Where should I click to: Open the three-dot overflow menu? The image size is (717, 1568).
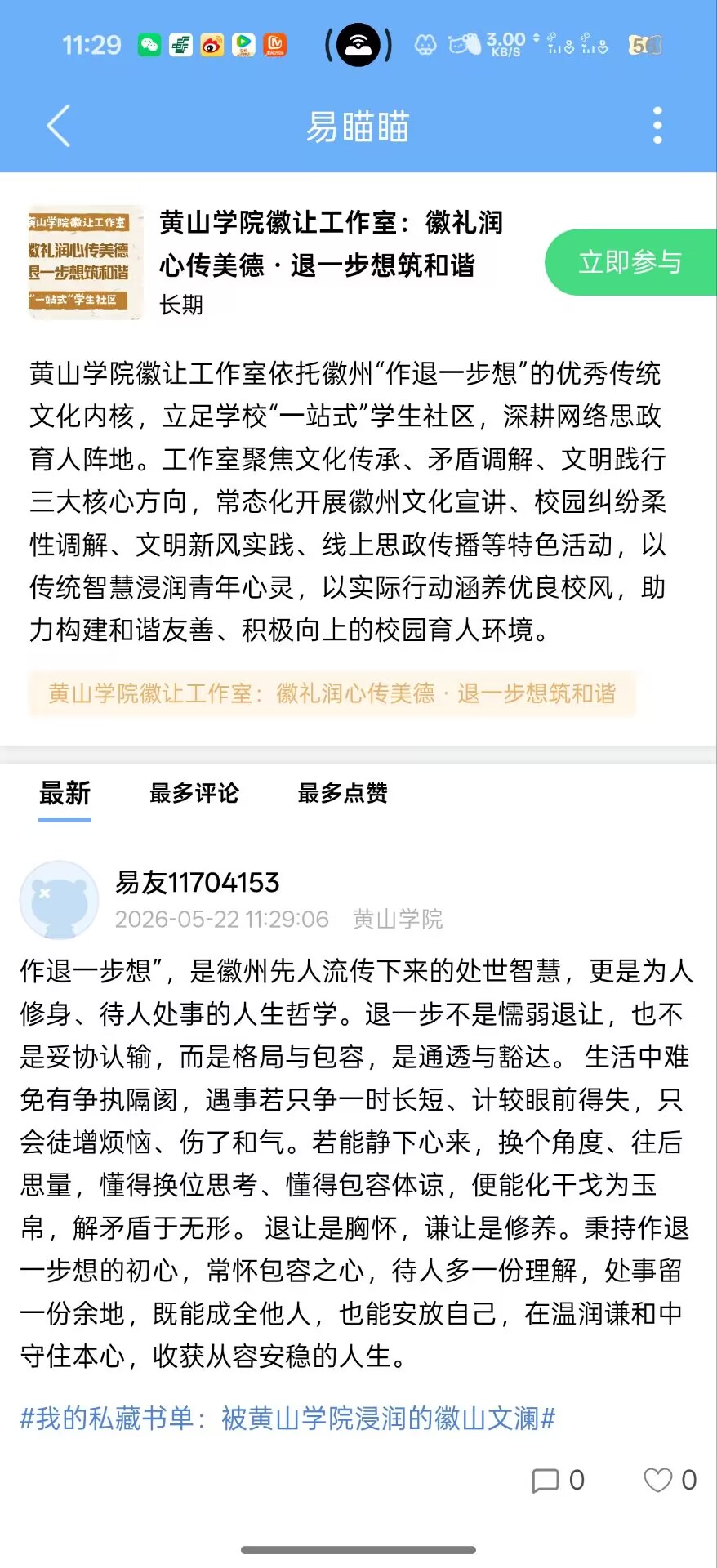[657, 126]
